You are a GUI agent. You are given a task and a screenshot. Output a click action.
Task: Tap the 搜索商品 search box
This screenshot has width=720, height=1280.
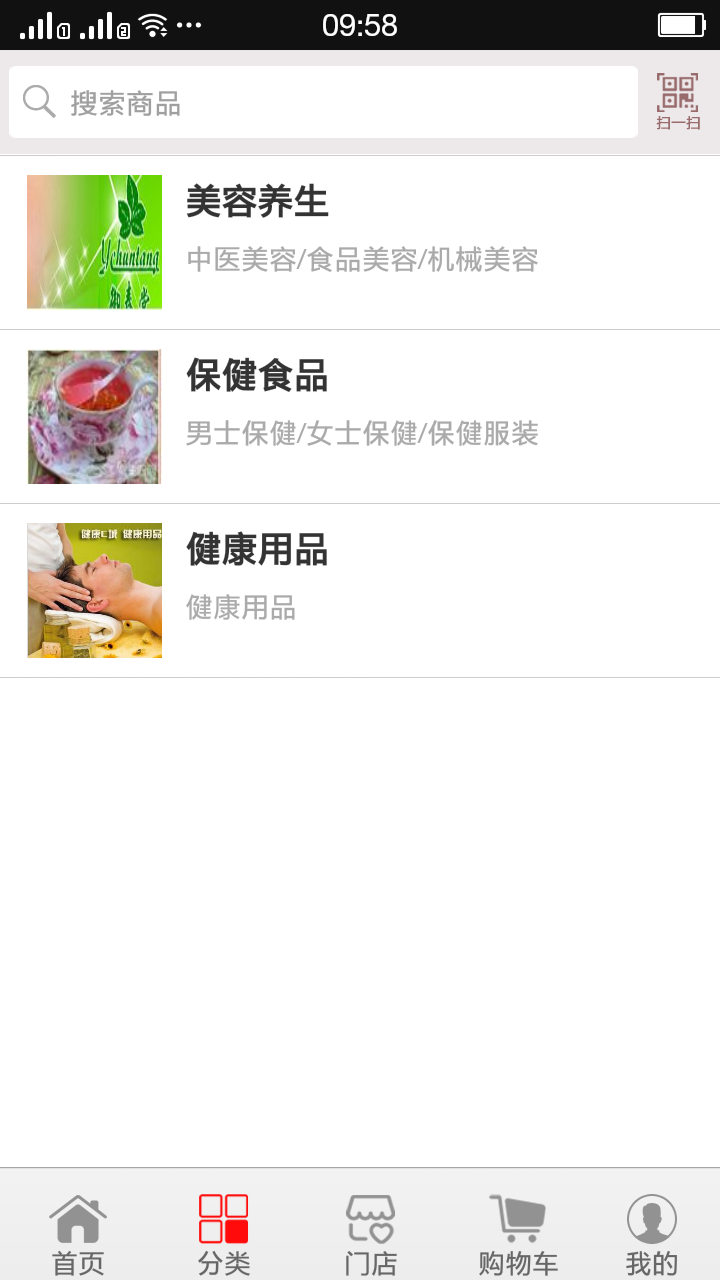click(x=323, y=102)
